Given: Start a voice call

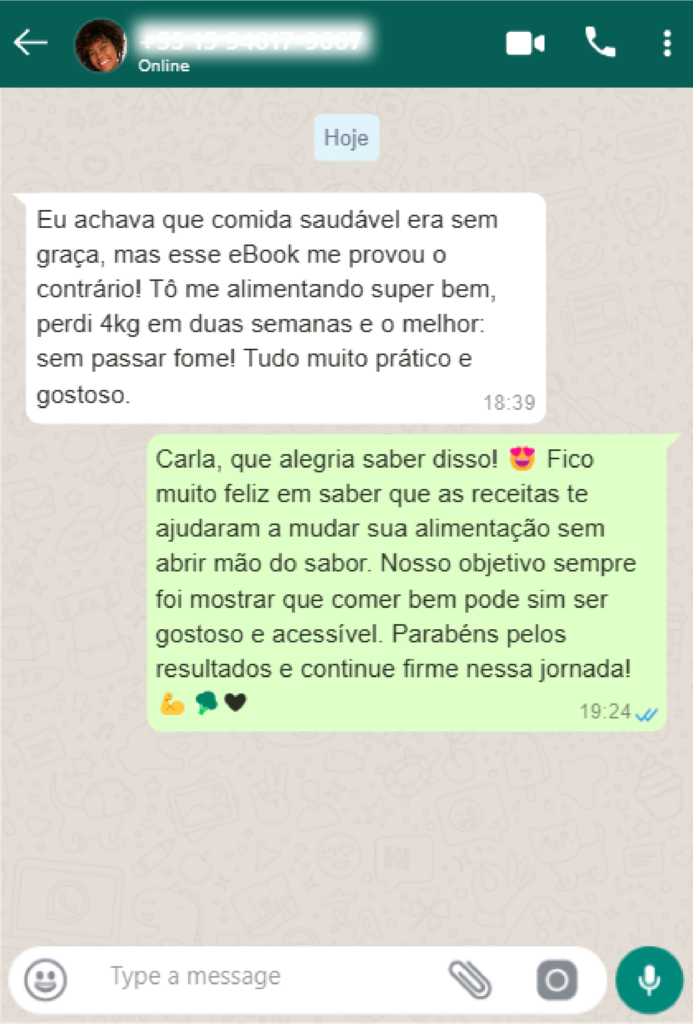Looking at the screenshot, I should pos(600,43).
